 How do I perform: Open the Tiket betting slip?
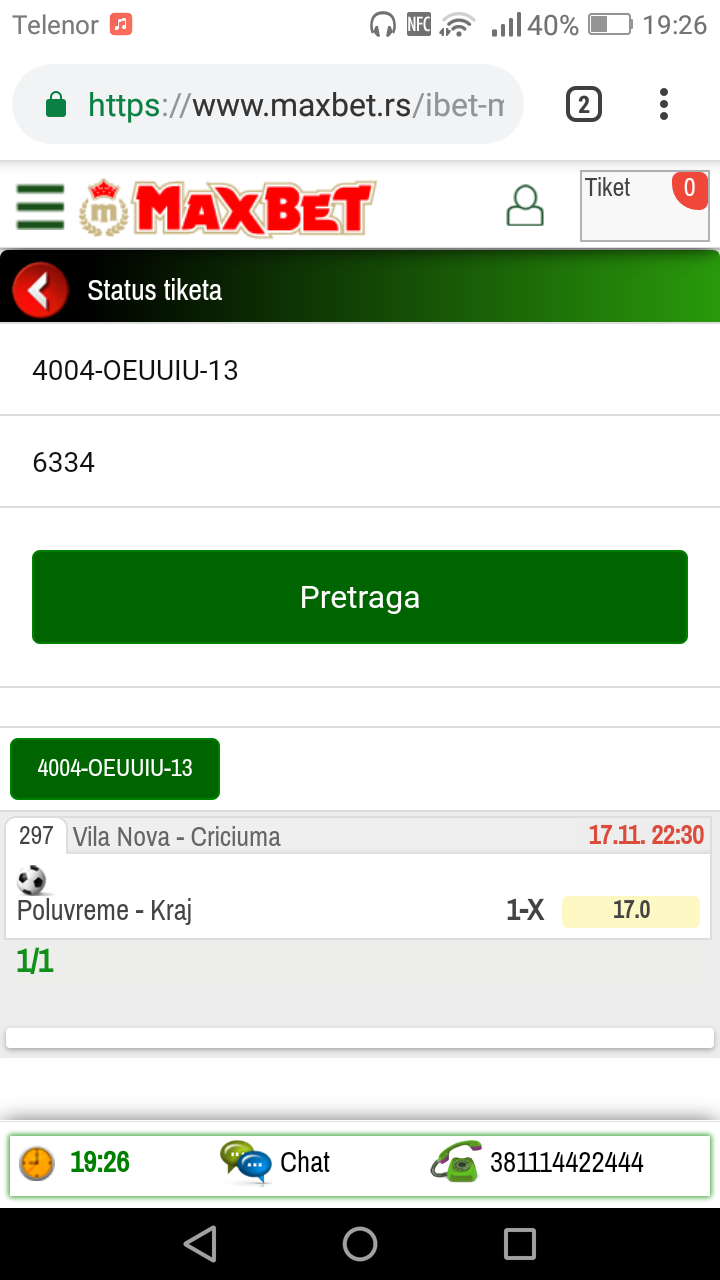click(645, 206)
